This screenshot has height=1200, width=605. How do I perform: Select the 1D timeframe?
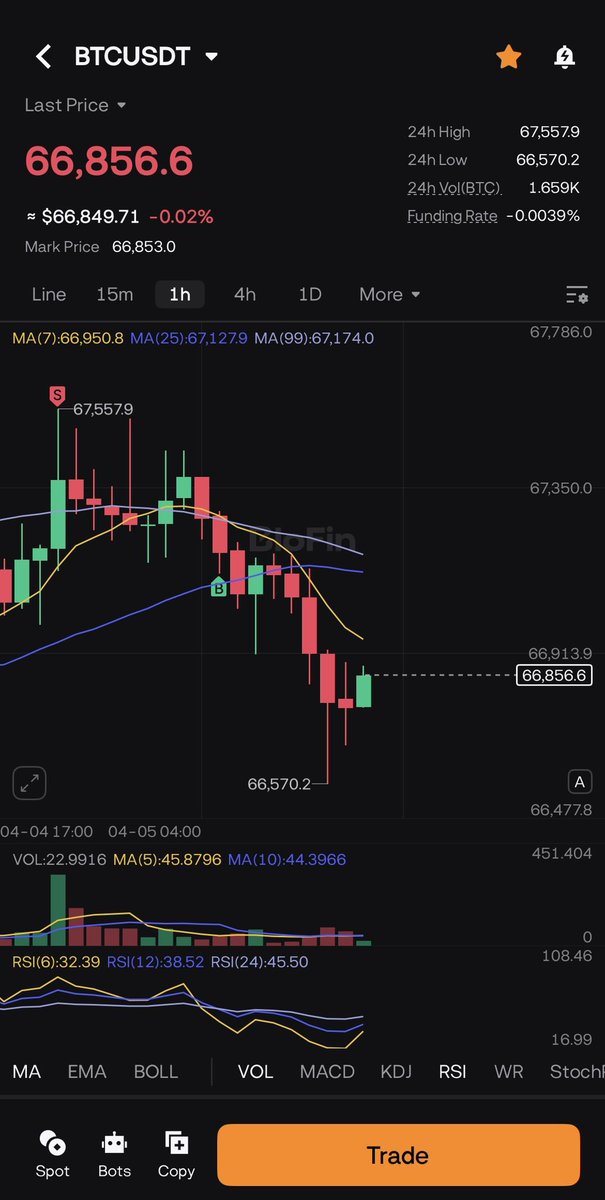click(x=310, y=294)
